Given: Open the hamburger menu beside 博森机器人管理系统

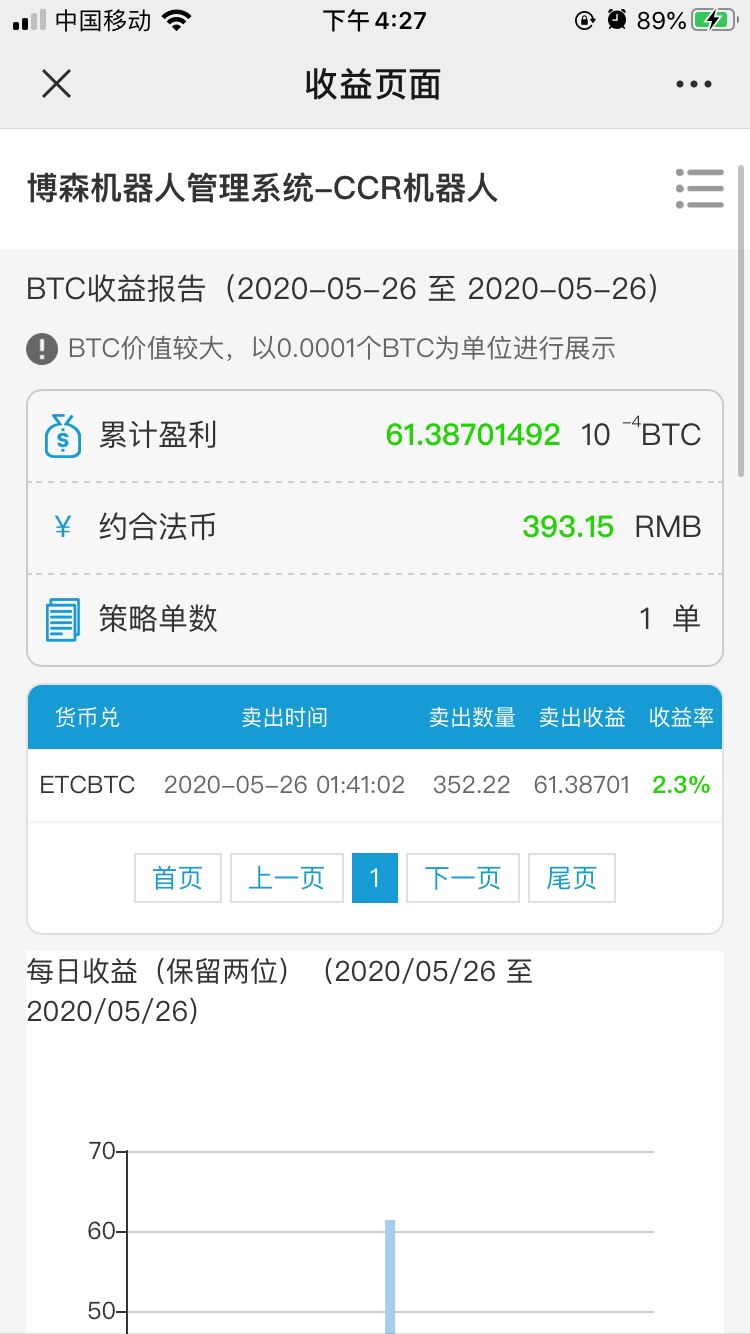Looking at the screenshot, I should 699,188.
